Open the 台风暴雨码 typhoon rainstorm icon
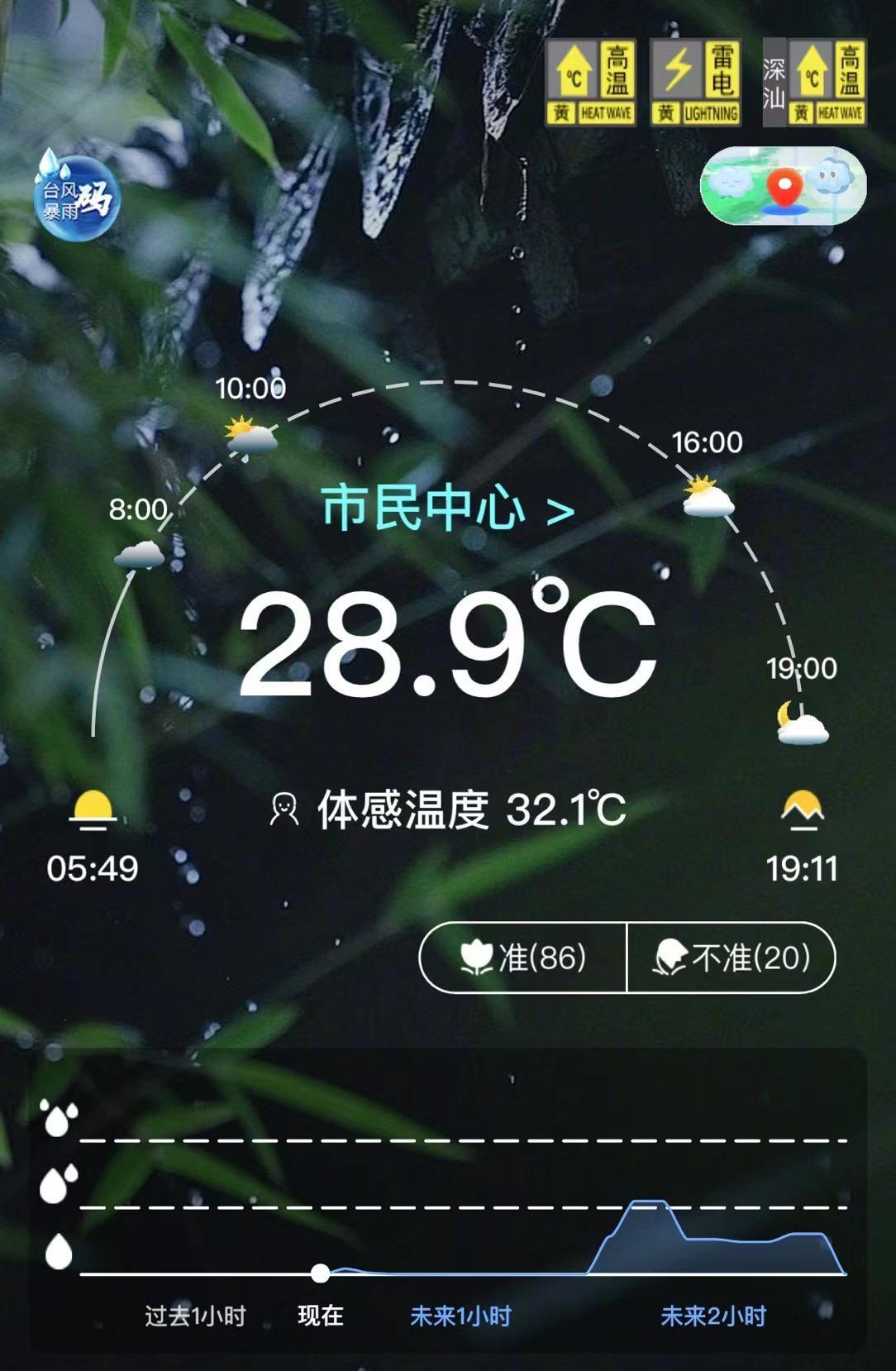The image size is (896, 1371). pyautogui.click(x=77, y=197)
